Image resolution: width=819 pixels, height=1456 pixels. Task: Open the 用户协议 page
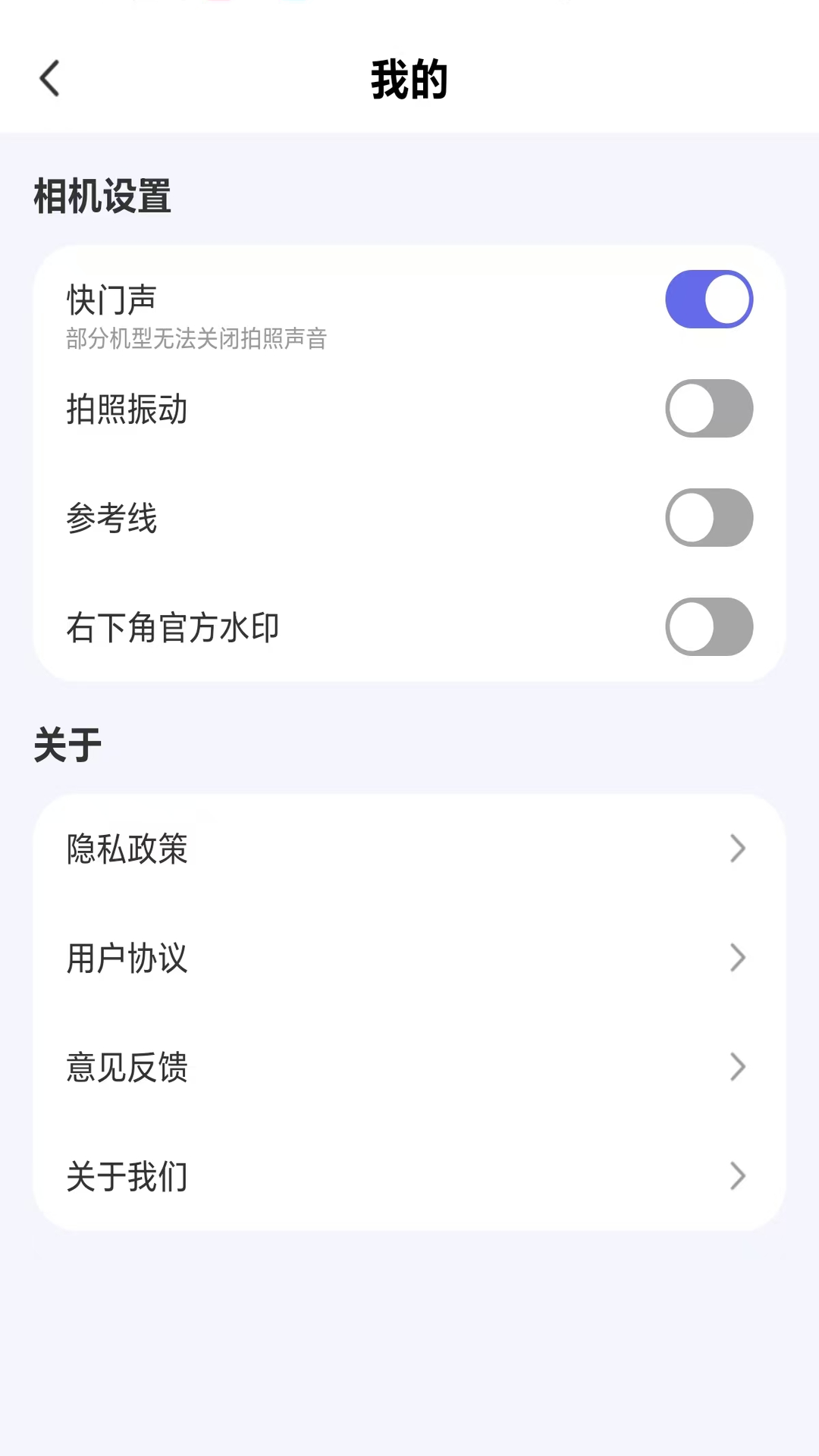(x=126, y=958)
